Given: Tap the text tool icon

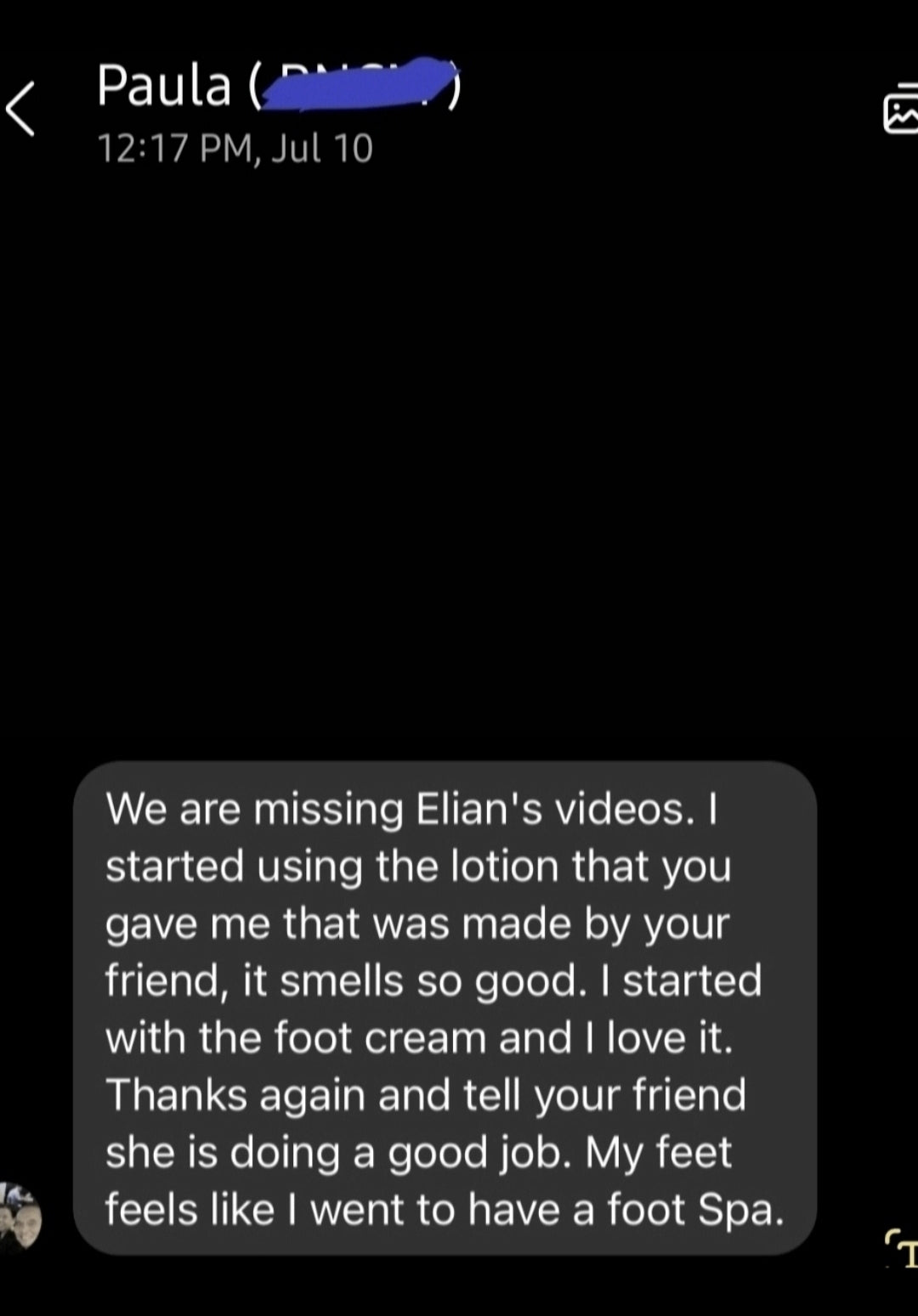Looking at the screenshot, I should (901, 1249).
